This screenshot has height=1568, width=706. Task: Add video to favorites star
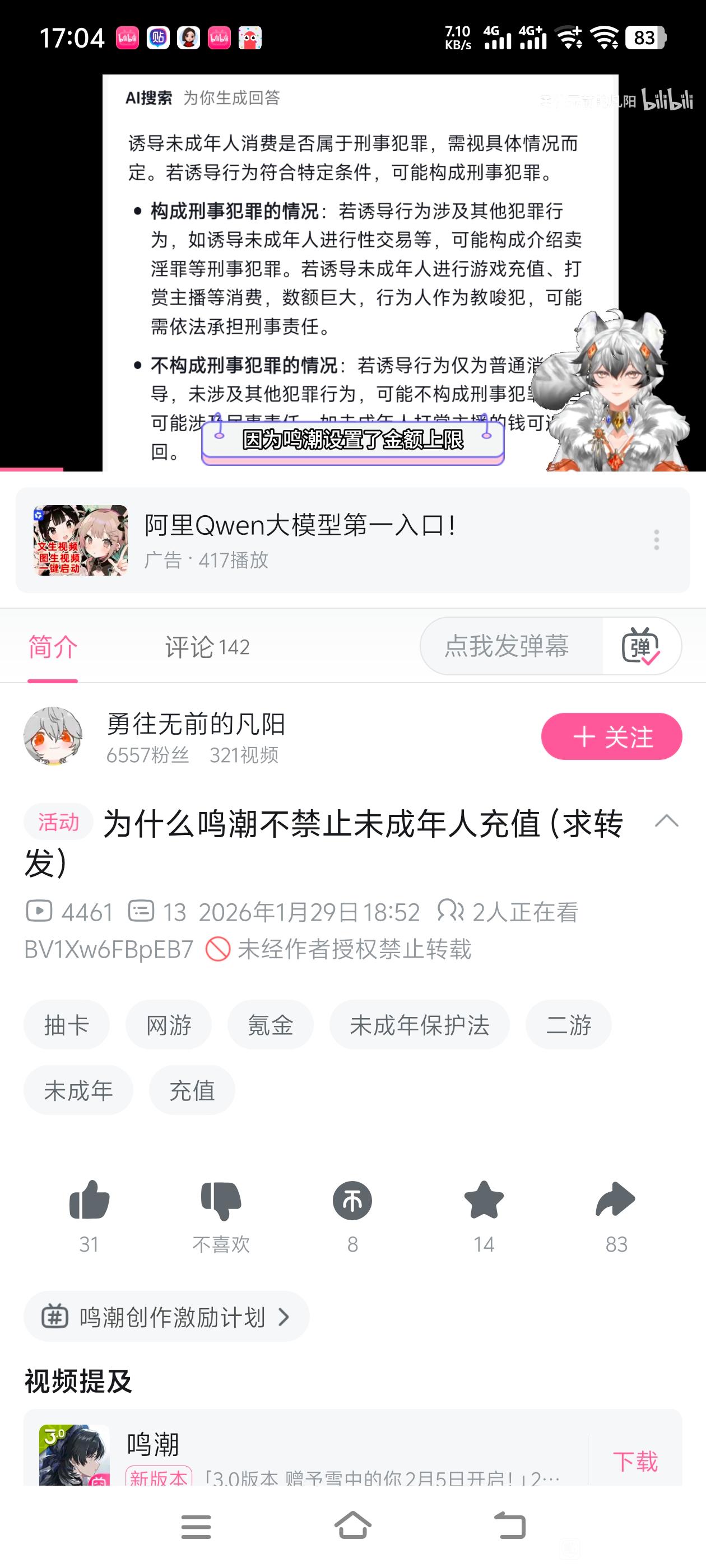coord(484,1200)
